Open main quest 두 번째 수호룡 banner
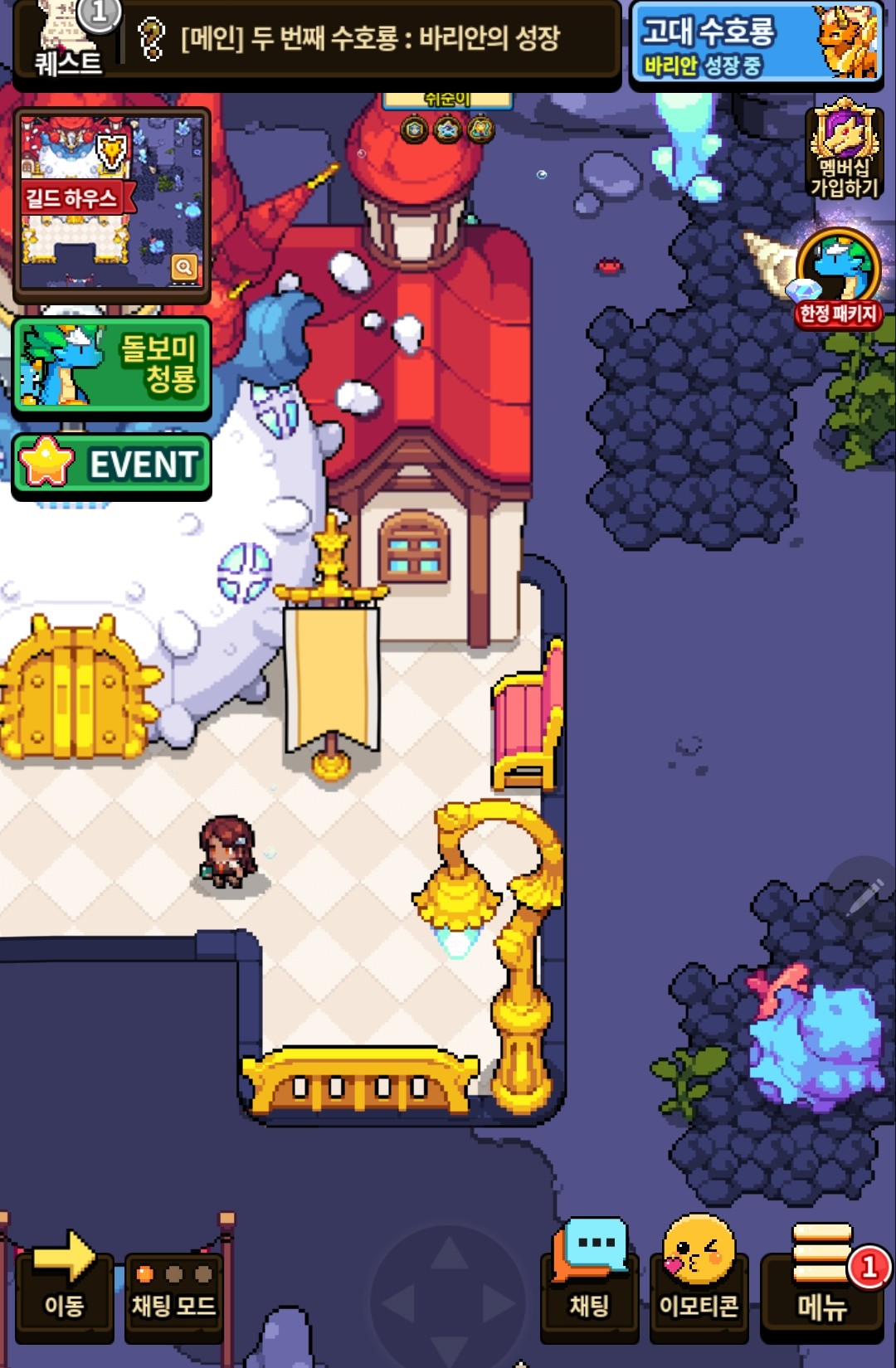Image resolution: width=896 pixels, height=1368 pixels. [370, 39]
